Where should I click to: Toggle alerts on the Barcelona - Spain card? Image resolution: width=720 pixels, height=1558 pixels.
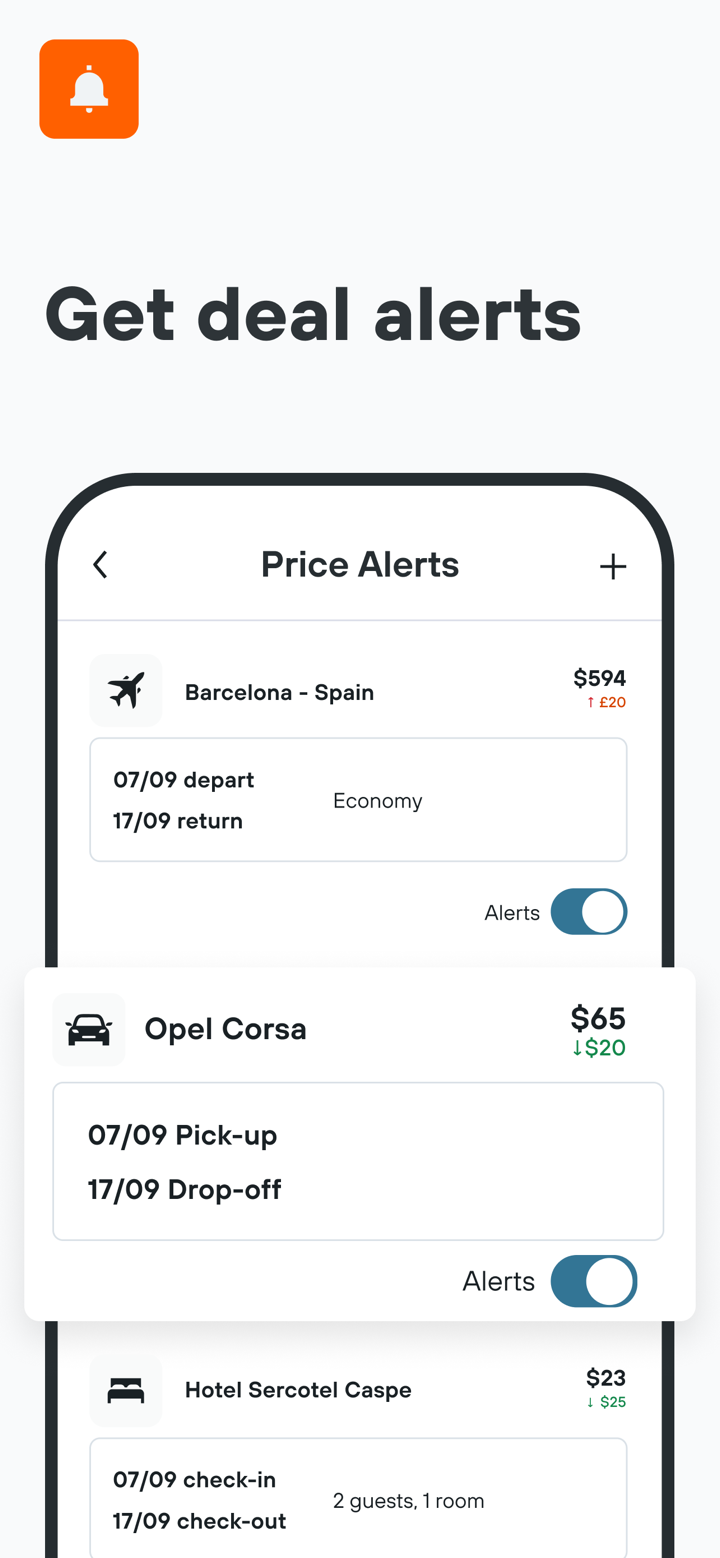[588, 911]
